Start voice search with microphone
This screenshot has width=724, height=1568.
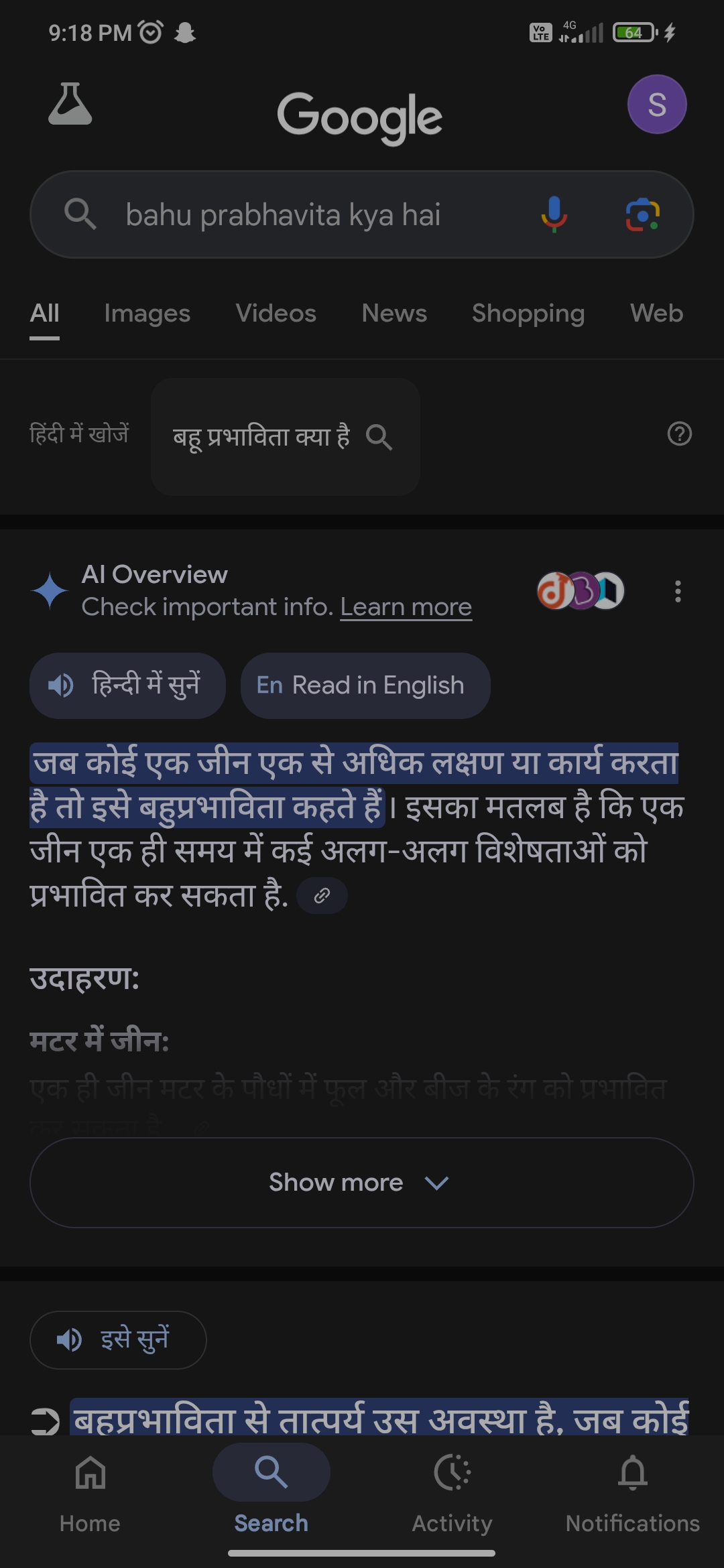pos(554,214)
